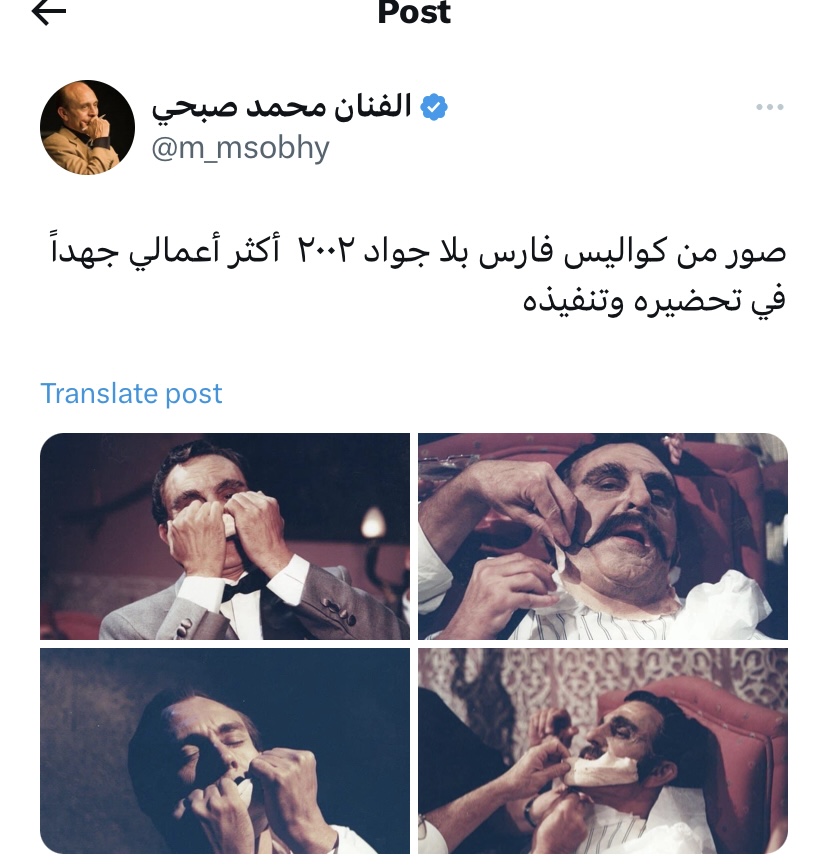Screen dimensions: 828x865
Task: Tap Translate post link
Action: 131,393
